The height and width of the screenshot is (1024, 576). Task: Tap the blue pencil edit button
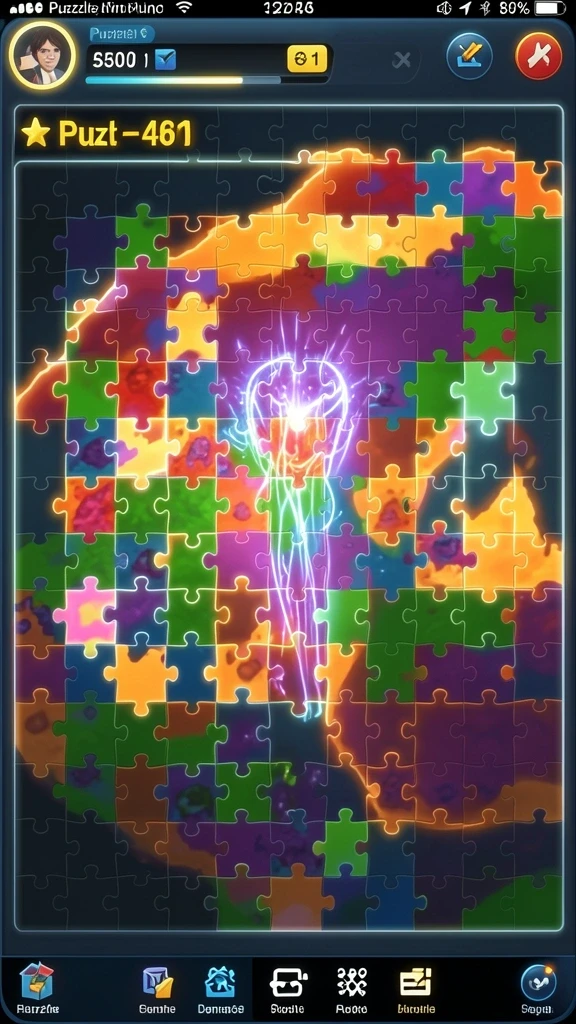coord(469,57)
